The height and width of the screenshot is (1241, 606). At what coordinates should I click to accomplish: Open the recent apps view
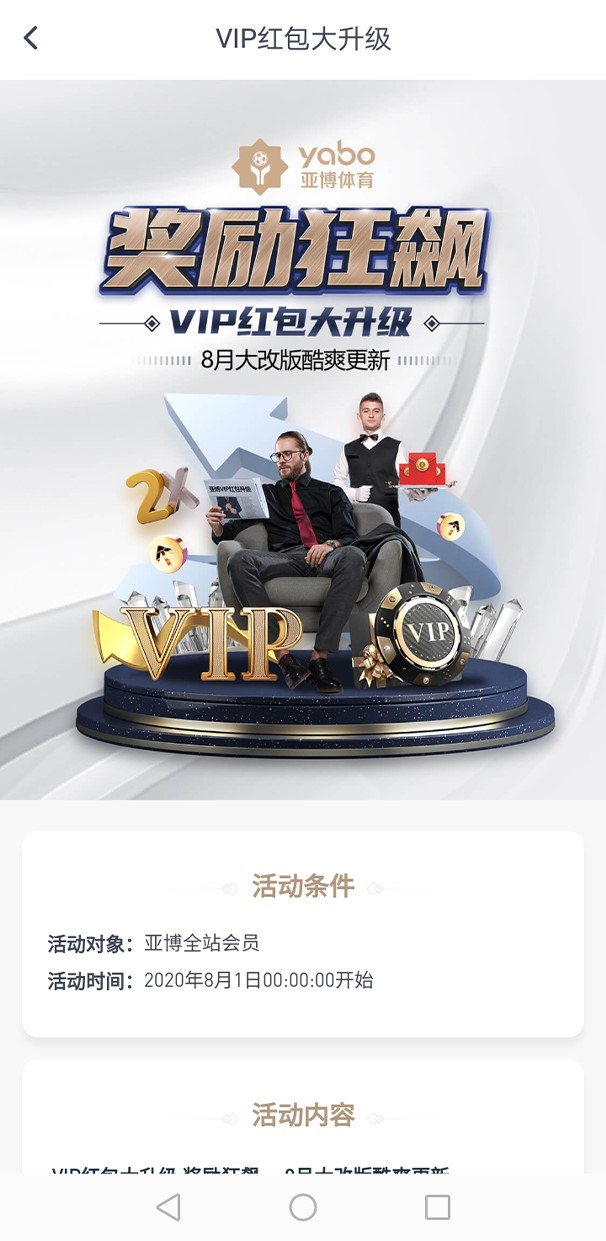point(437,1207)
